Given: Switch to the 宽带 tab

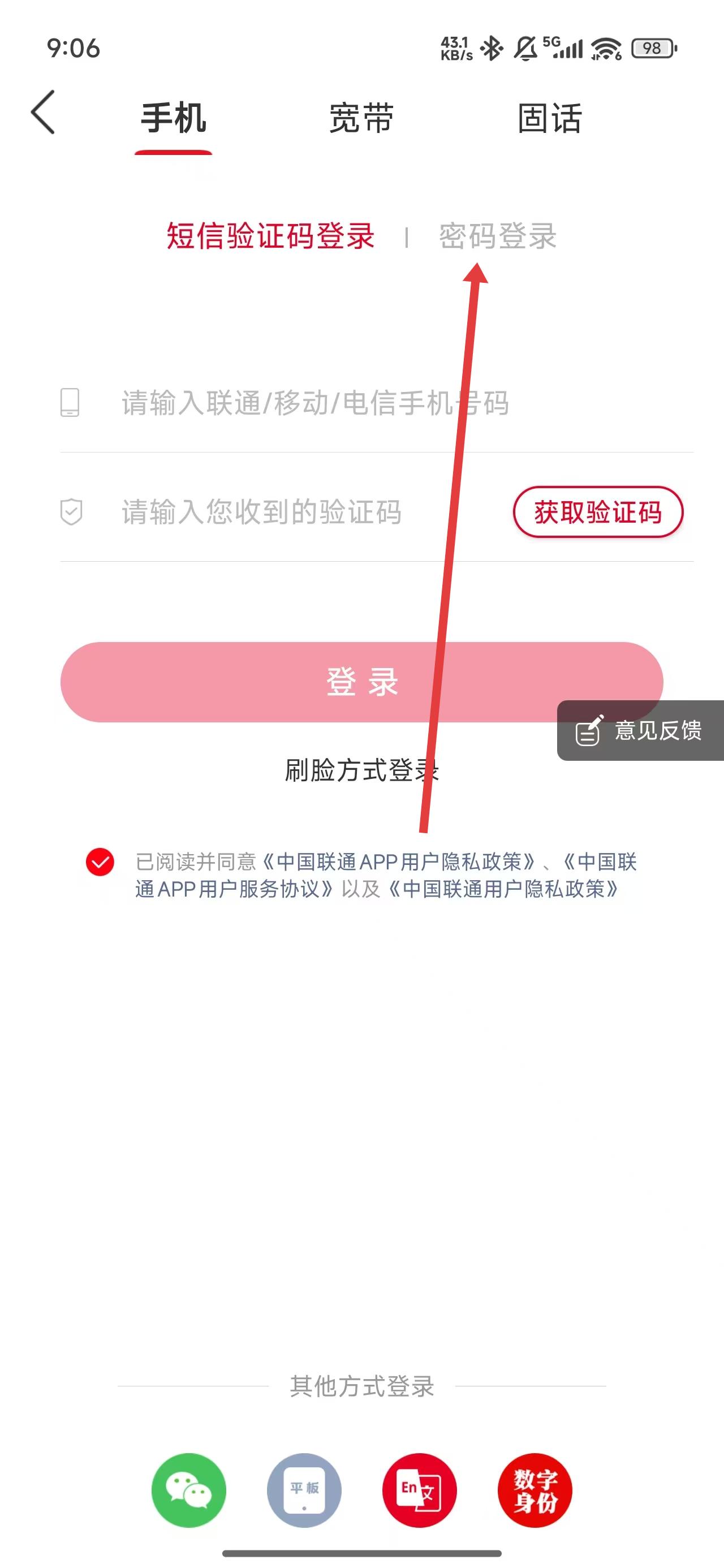Looking at the screenshot, I should coord(361,118).
